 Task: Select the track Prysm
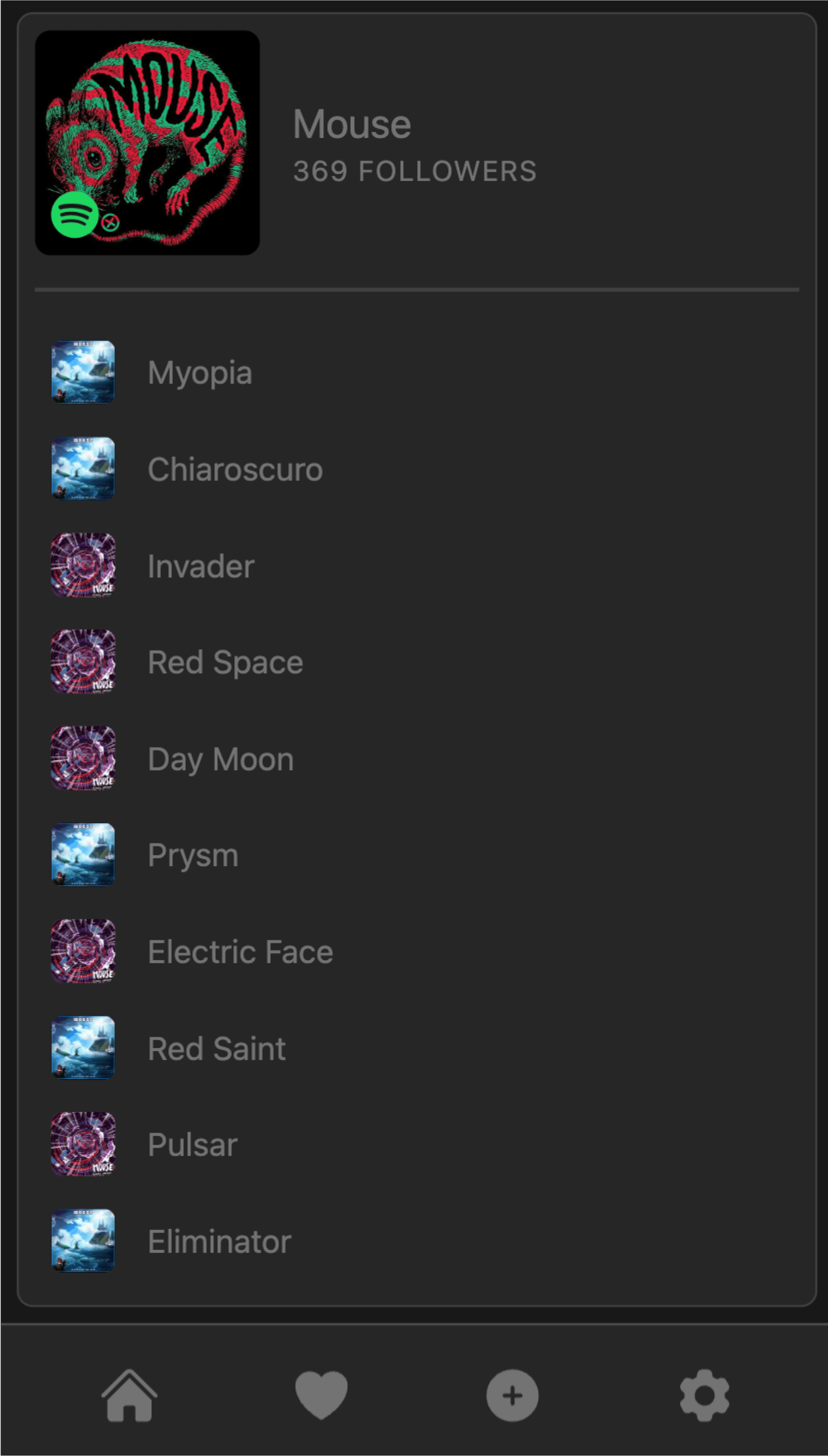[193, 855]
